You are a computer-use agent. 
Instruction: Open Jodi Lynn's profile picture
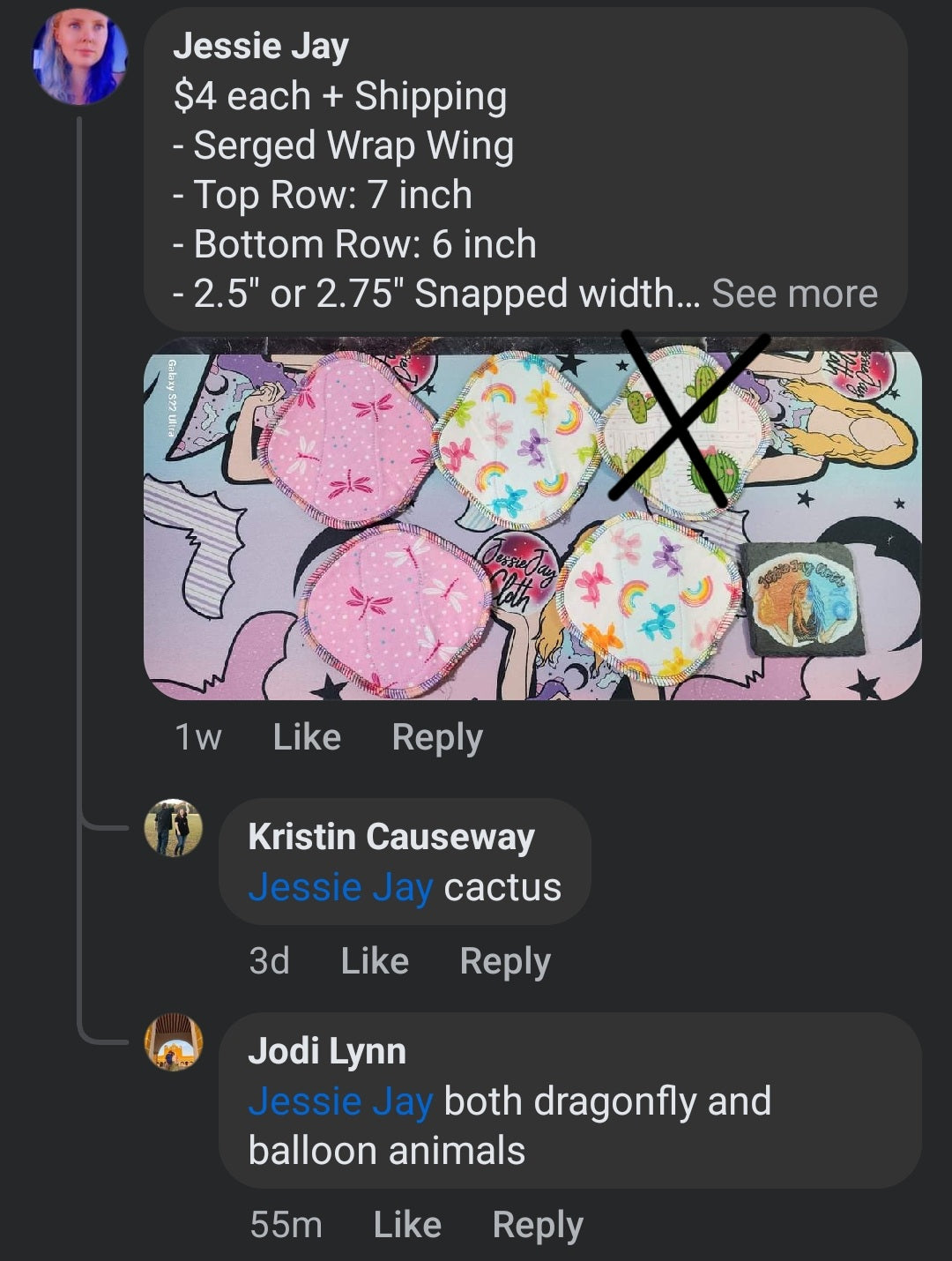tap(174, 1042)
